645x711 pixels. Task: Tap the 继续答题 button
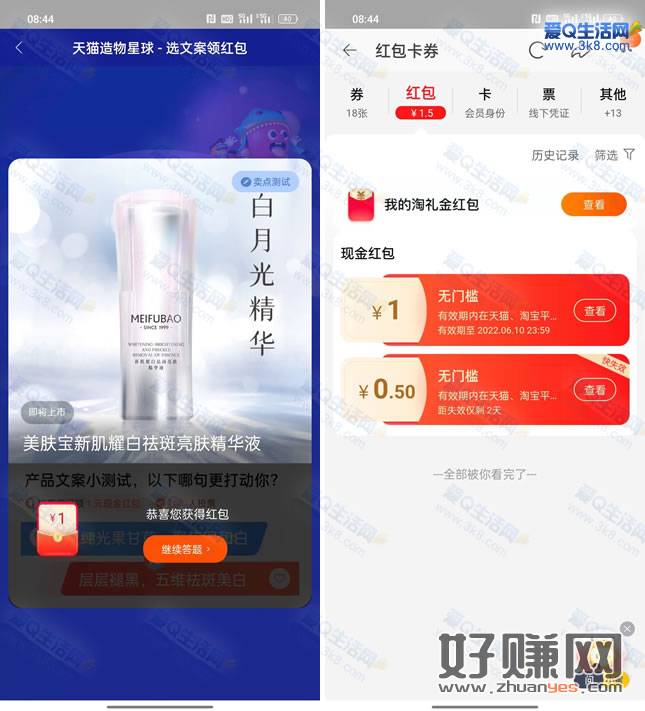[x=185, y=549]
